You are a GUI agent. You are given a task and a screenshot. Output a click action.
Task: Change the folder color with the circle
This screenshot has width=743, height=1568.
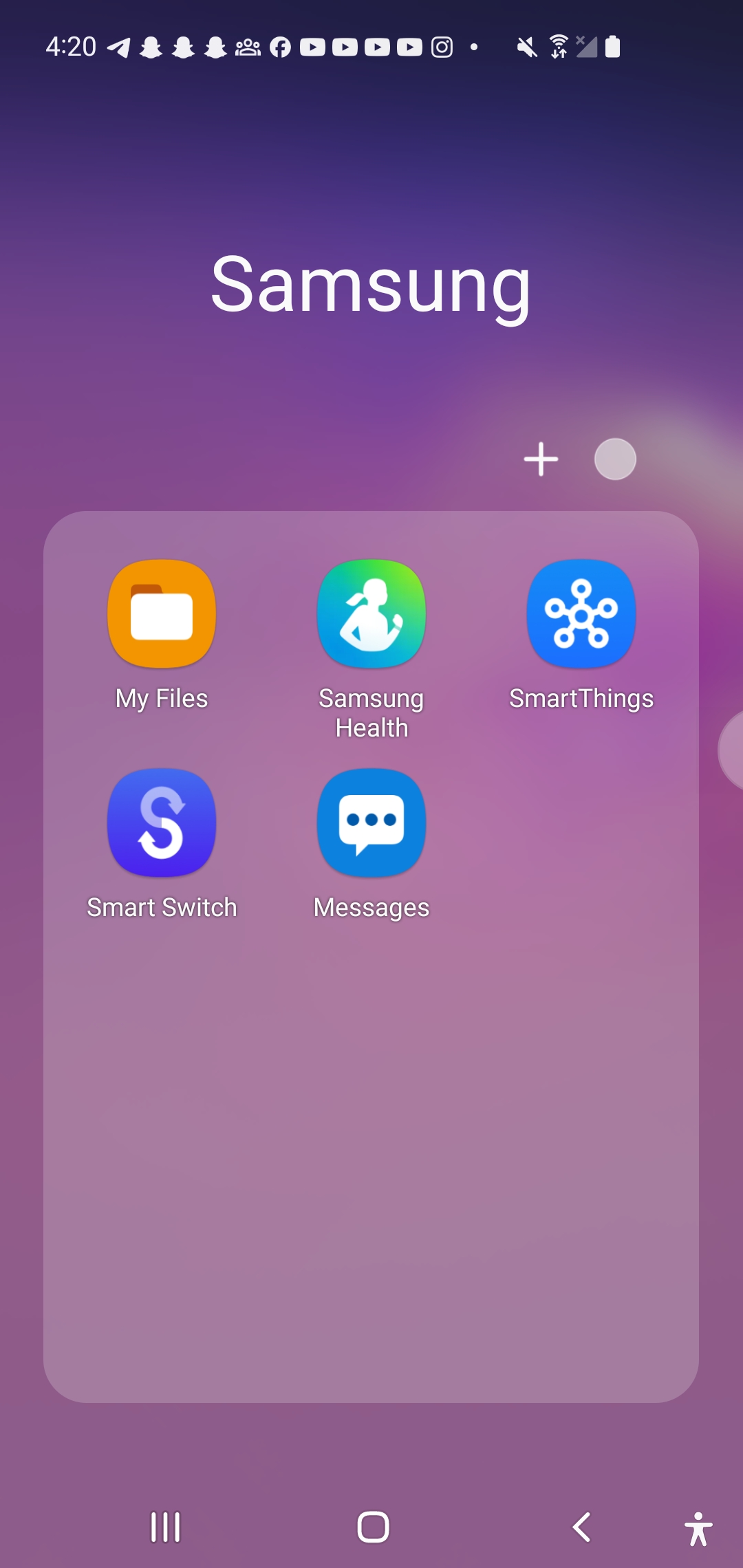pyautogui.click(x=615, y=459)
